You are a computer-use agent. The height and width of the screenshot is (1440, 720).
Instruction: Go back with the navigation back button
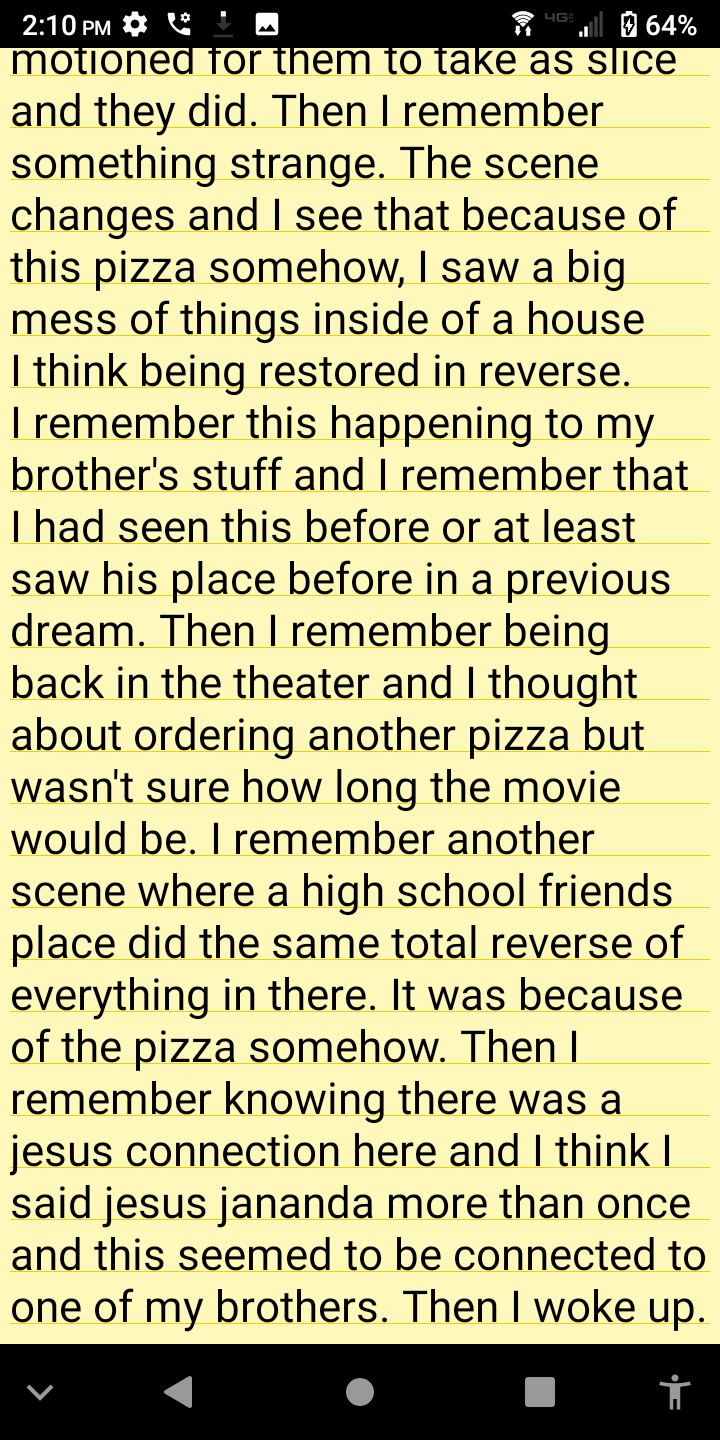pos(179,1391)
